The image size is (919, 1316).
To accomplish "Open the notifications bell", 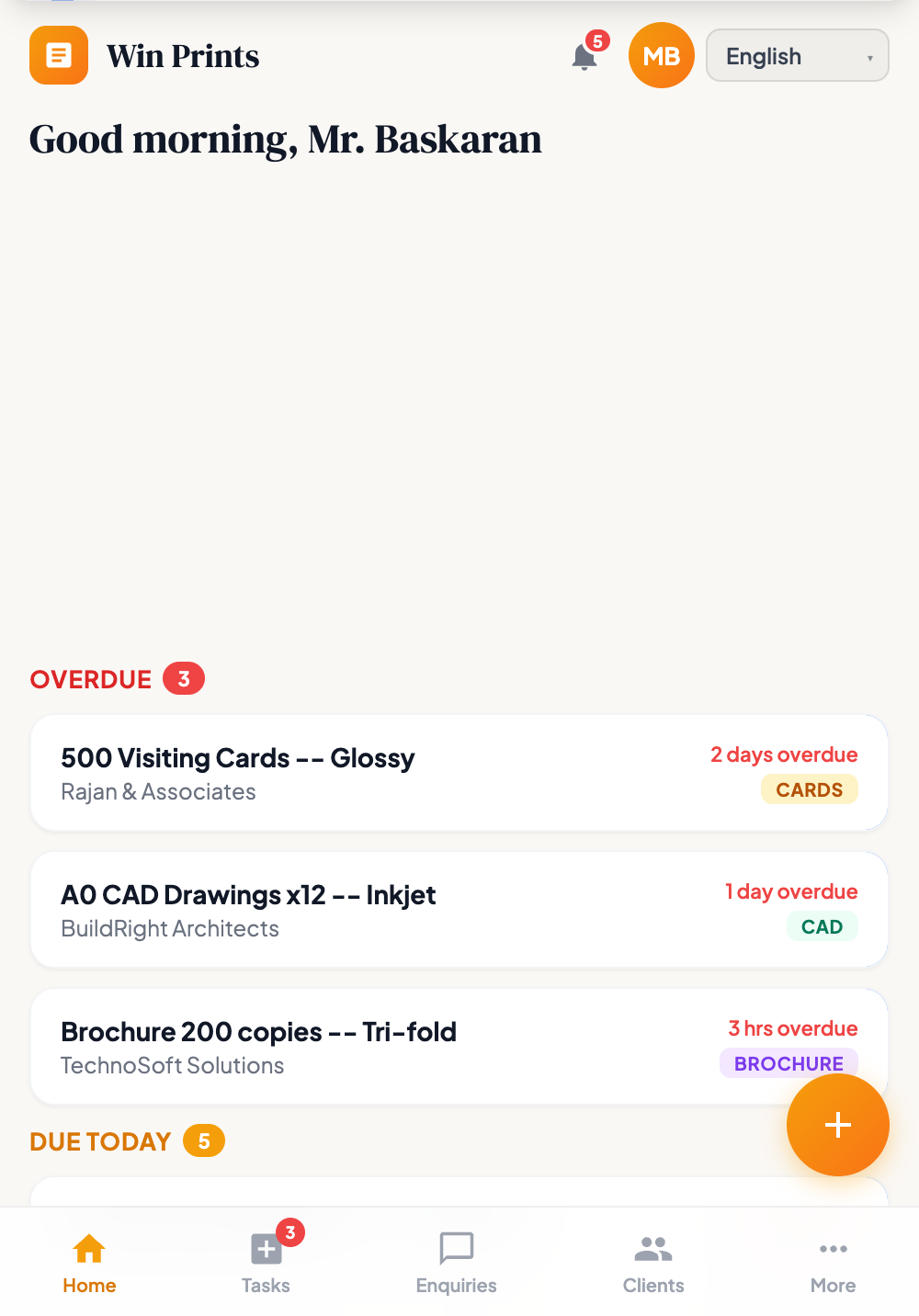I will (x=585, y=56).
